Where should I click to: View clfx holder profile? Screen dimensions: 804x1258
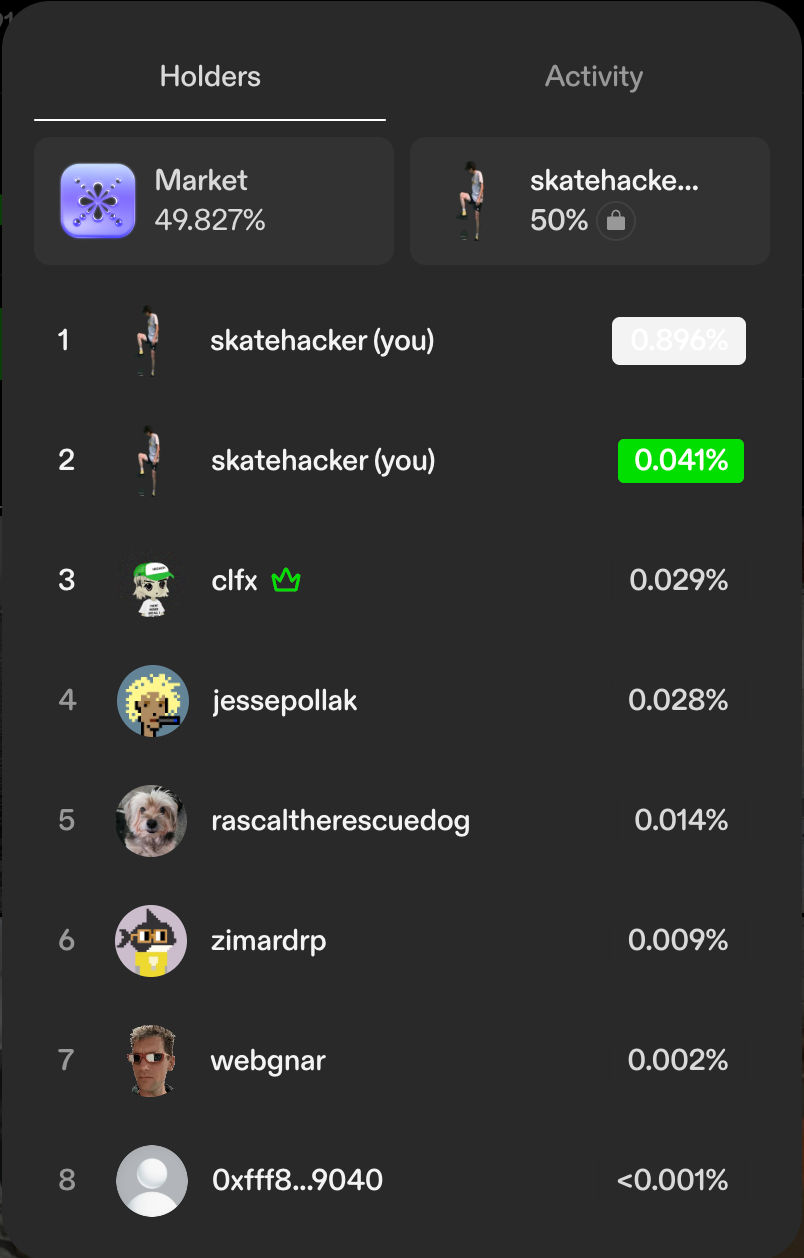235,581
